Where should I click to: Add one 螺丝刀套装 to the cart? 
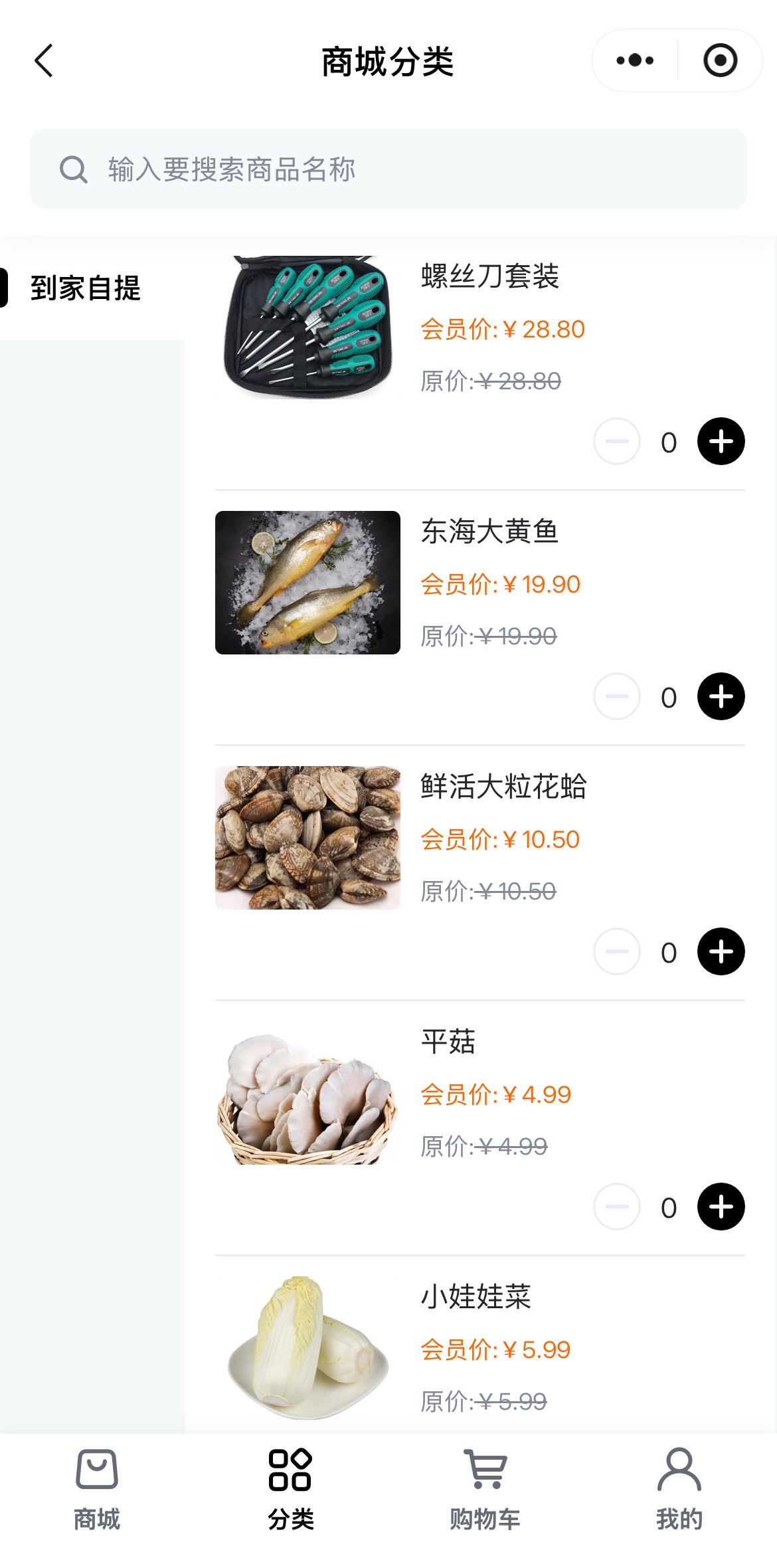(x=721, y=441)
